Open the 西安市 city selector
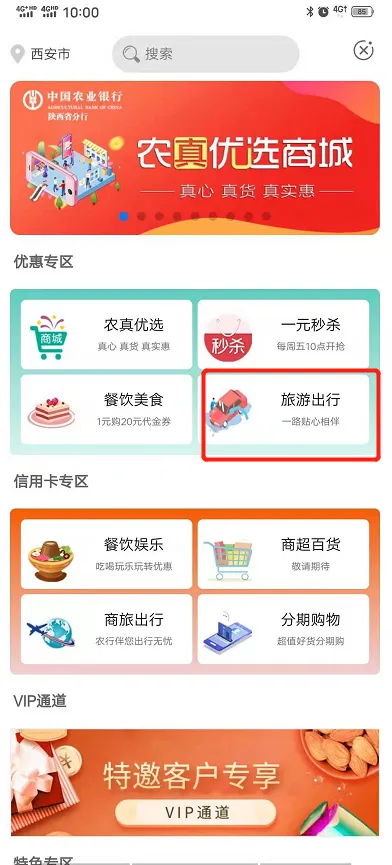392x865 pixels. tap(40, 54)
